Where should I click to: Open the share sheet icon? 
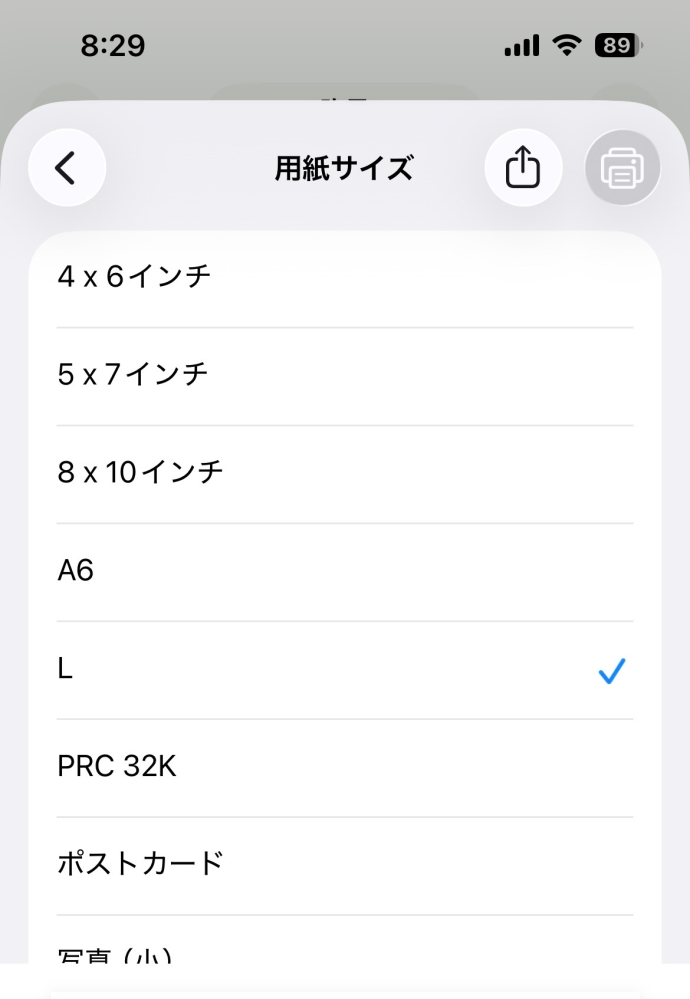pyautogui.click(x=523, y=168)
